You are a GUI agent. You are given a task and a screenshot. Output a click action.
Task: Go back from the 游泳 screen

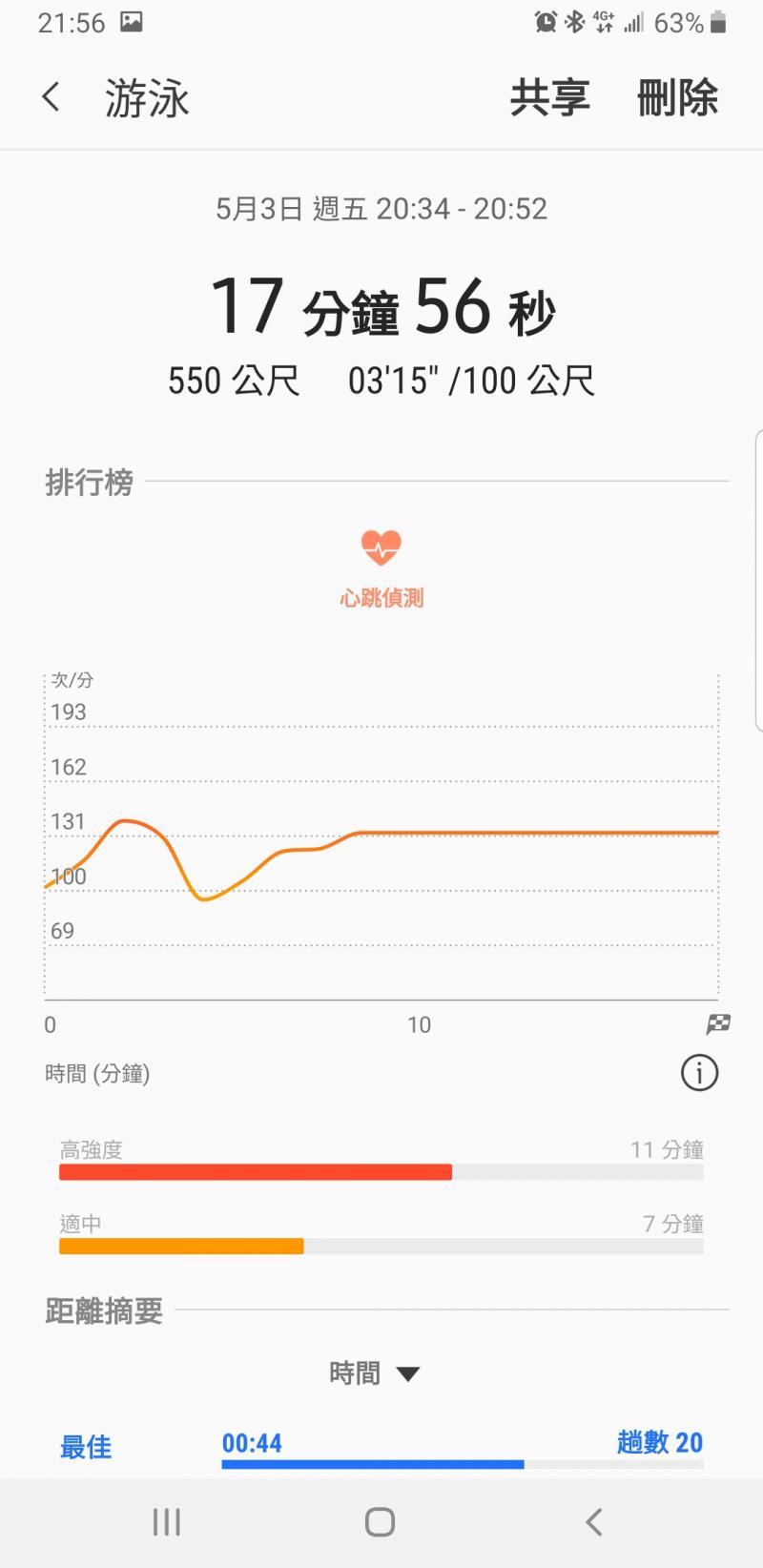pos(52,97)
